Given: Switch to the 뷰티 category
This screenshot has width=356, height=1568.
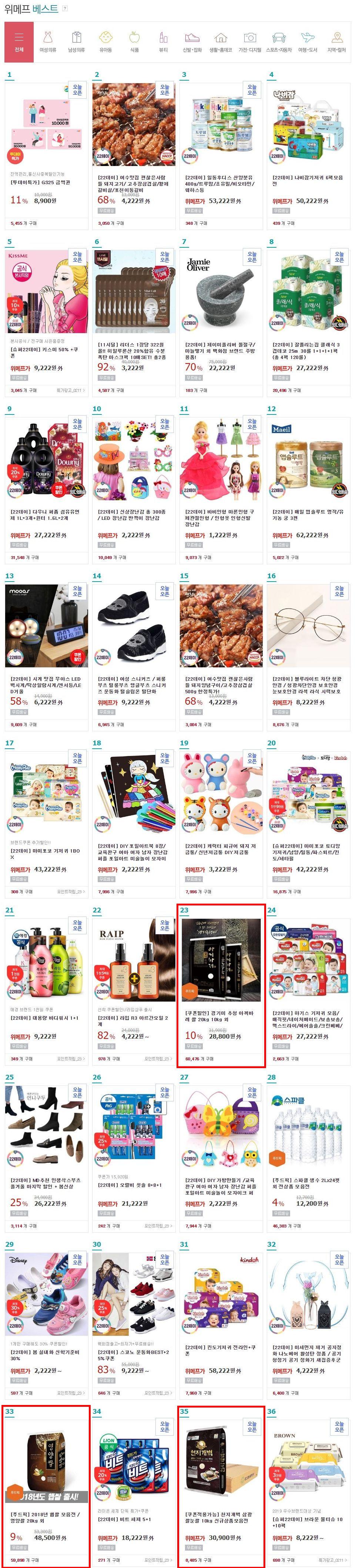Looking at the screenshot, I should (163, 42).
